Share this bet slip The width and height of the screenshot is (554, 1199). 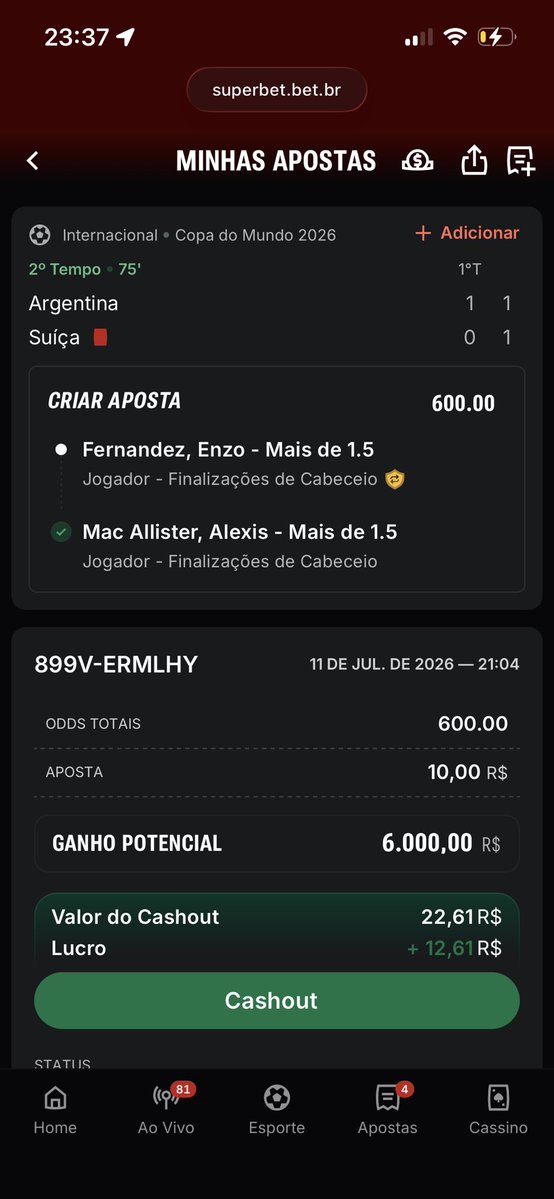474,161
